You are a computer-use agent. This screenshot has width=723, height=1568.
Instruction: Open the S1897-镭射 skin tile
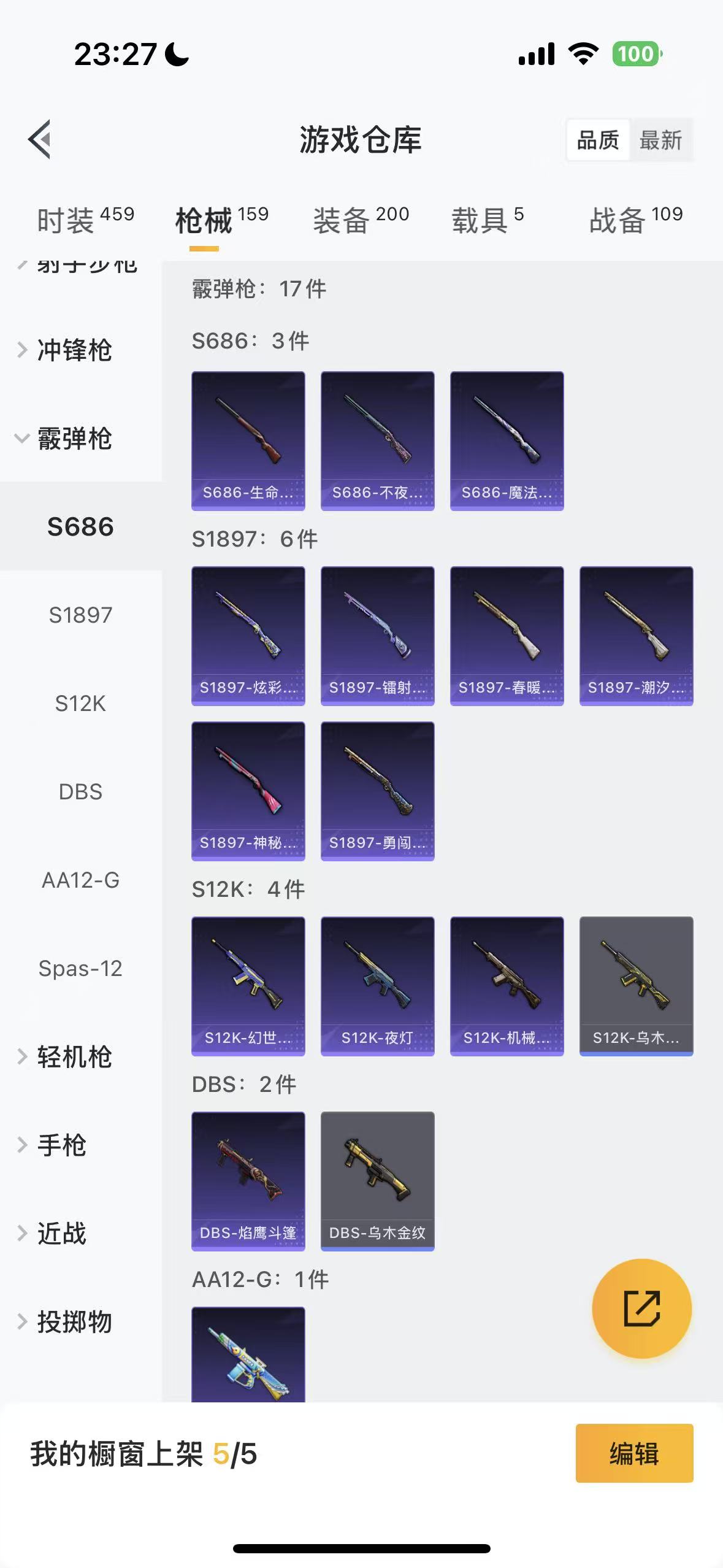[x=377, y=636]
